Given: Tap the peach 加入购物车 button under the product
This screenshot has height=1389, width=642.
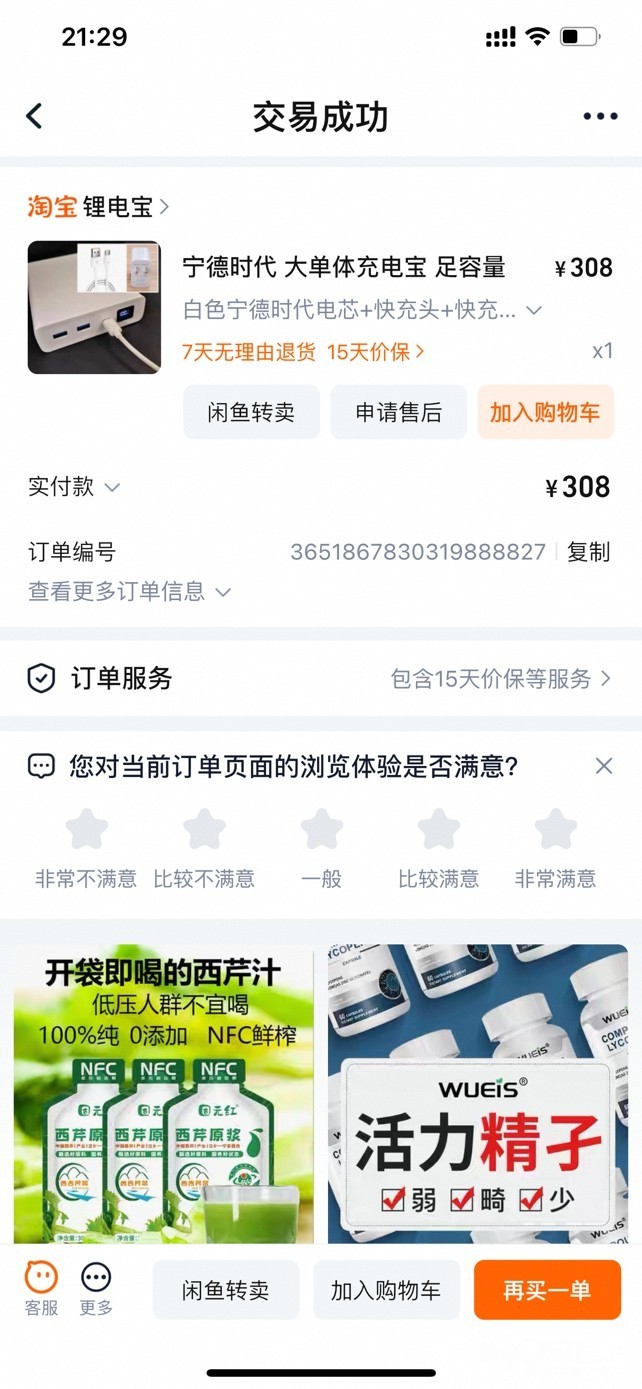Looking at the screenshot, I should click(545, 412).
